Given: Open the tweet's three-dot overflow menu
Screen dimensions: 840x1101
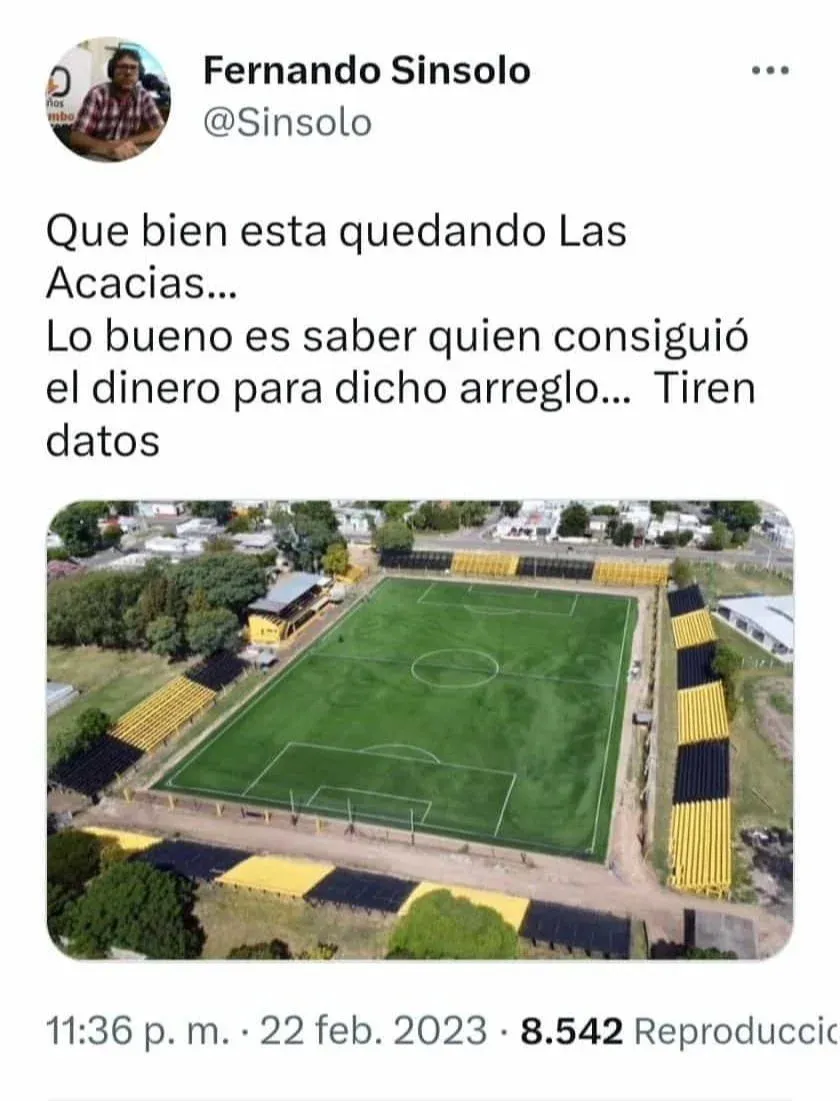Looking at the screenshot, I should pyautogui.click(x=770, y=70).
